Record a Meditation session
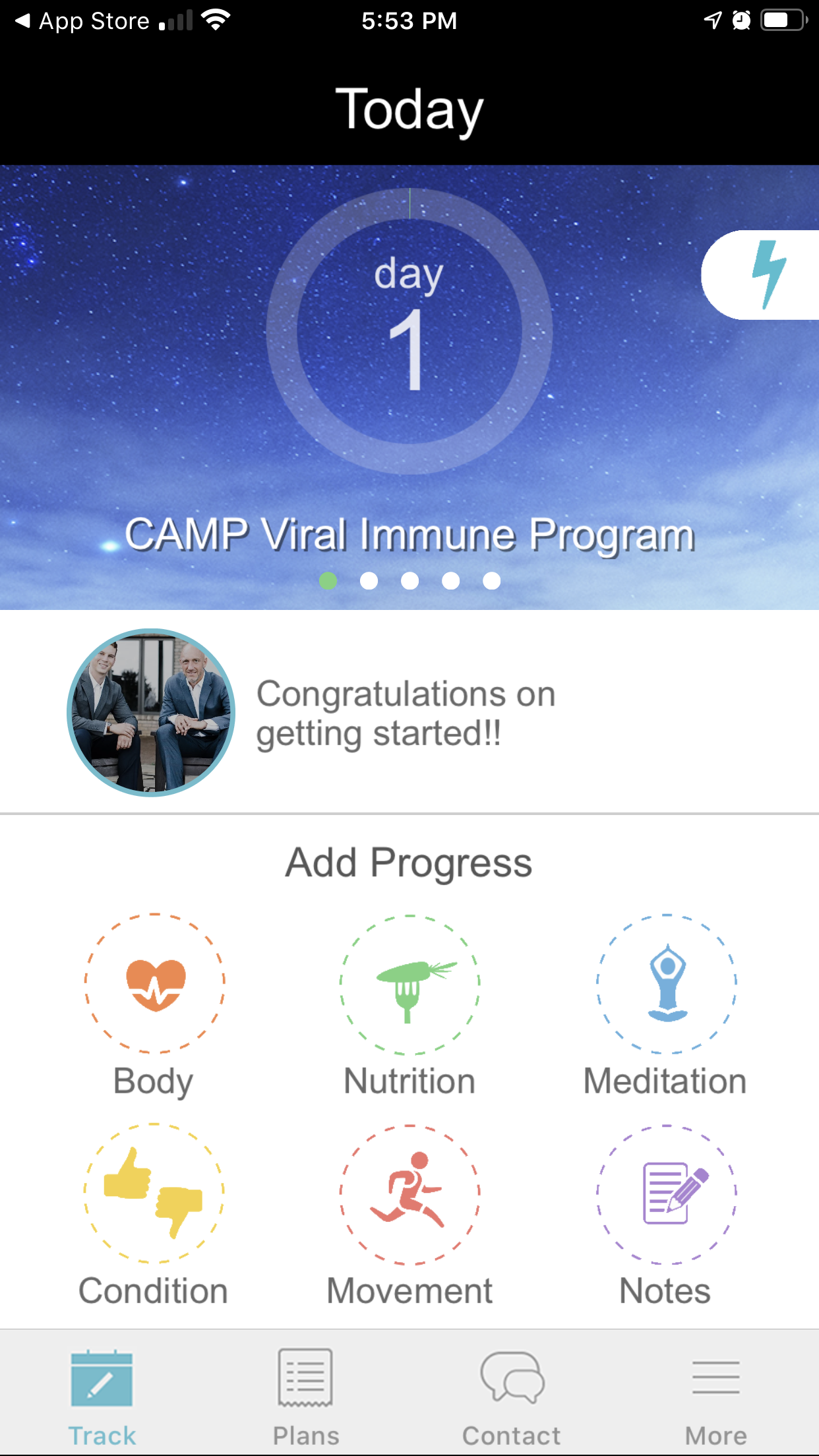 point(666,983)
